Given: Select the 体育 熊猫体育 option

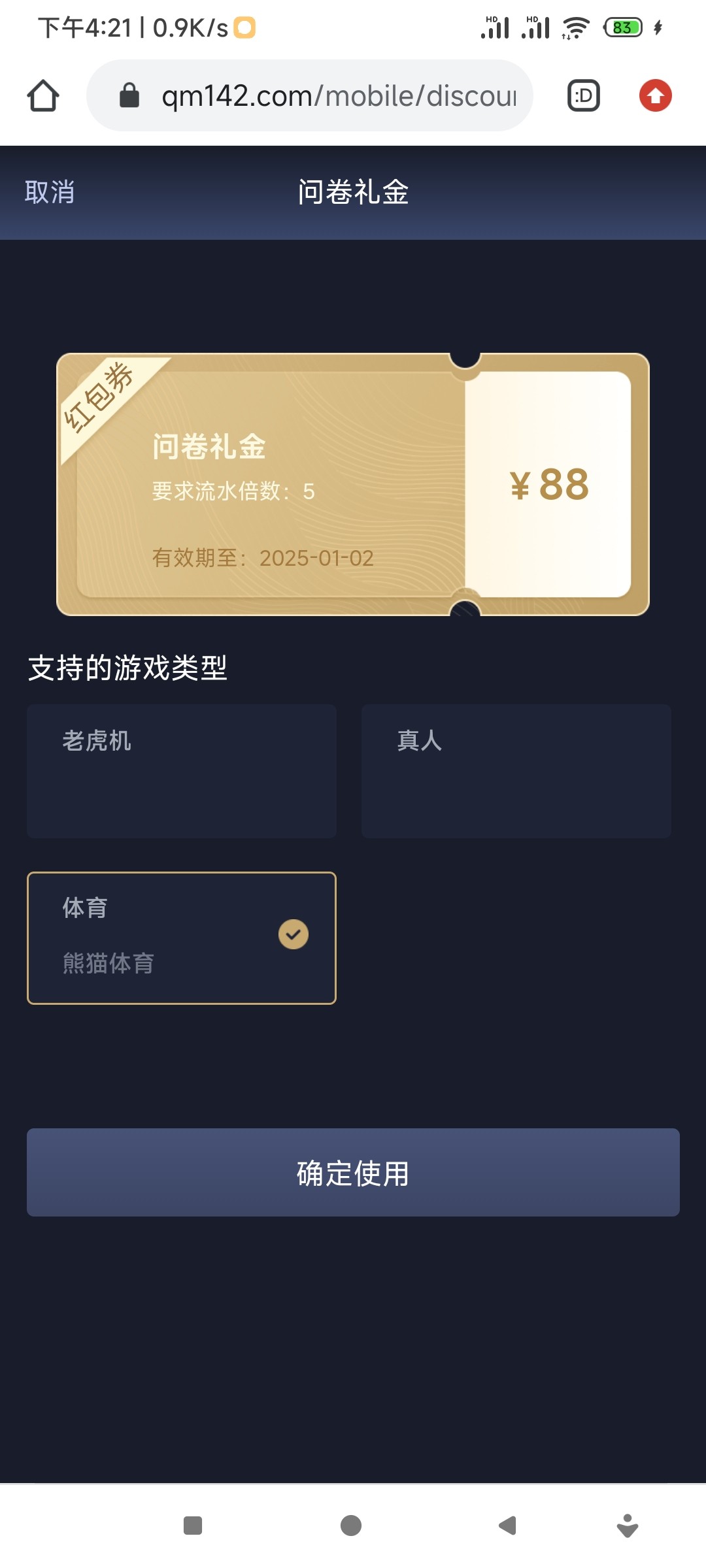Looking at the screenshot, I should (182, 938).
